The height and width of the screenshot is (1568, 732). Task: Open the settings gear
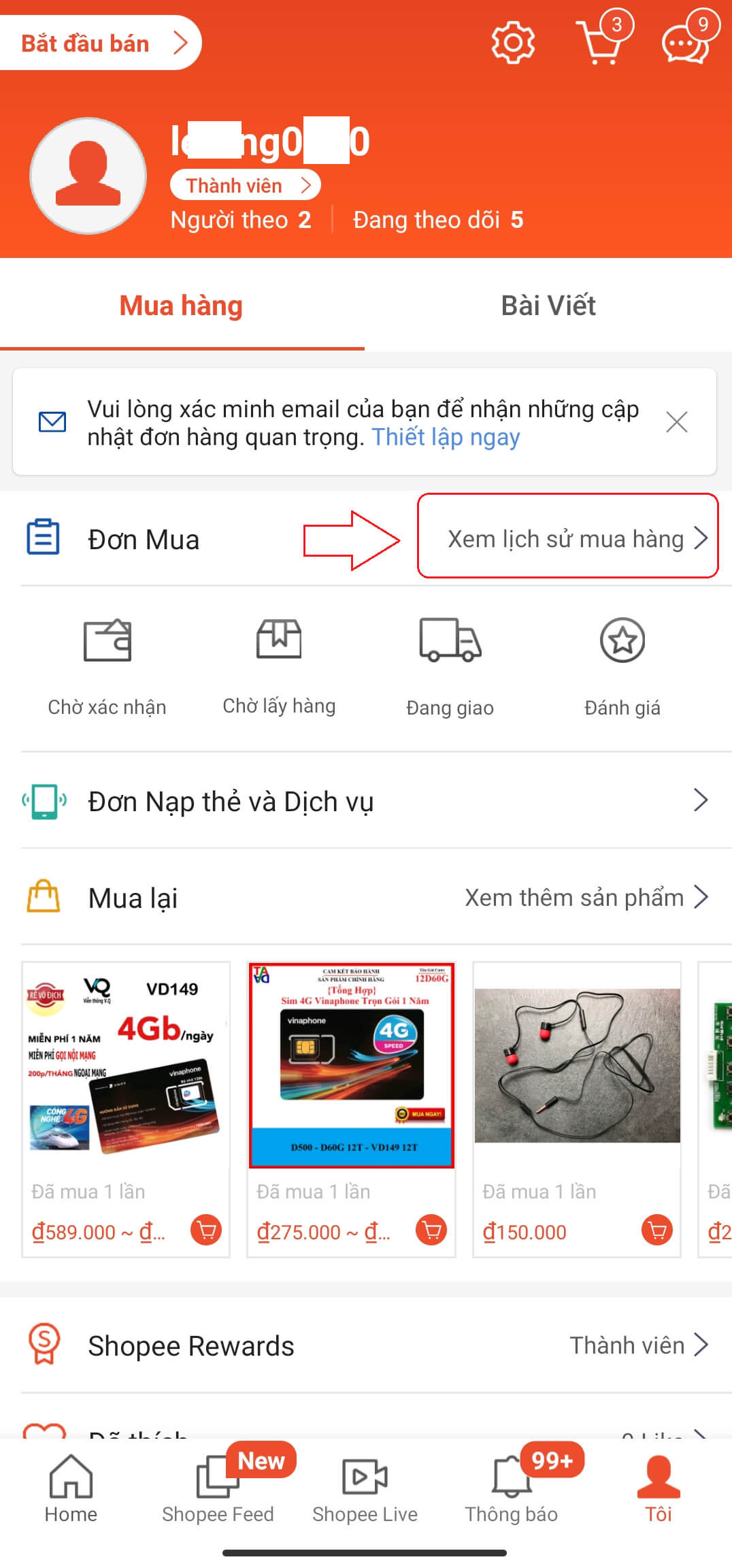[513, 42]
